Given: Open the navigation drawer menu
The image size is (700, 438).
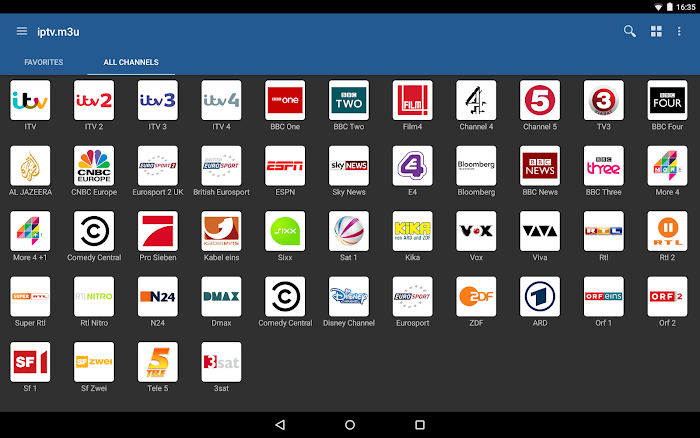Looking at the screenshot, I should (x=22, y=31).
